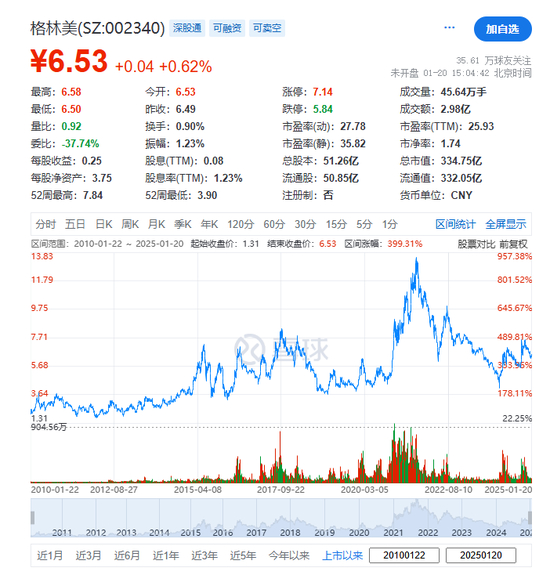Switch to 日K chart
Image resolution: width=550 pixels, height=575 pixels.
tap(104, 224)
